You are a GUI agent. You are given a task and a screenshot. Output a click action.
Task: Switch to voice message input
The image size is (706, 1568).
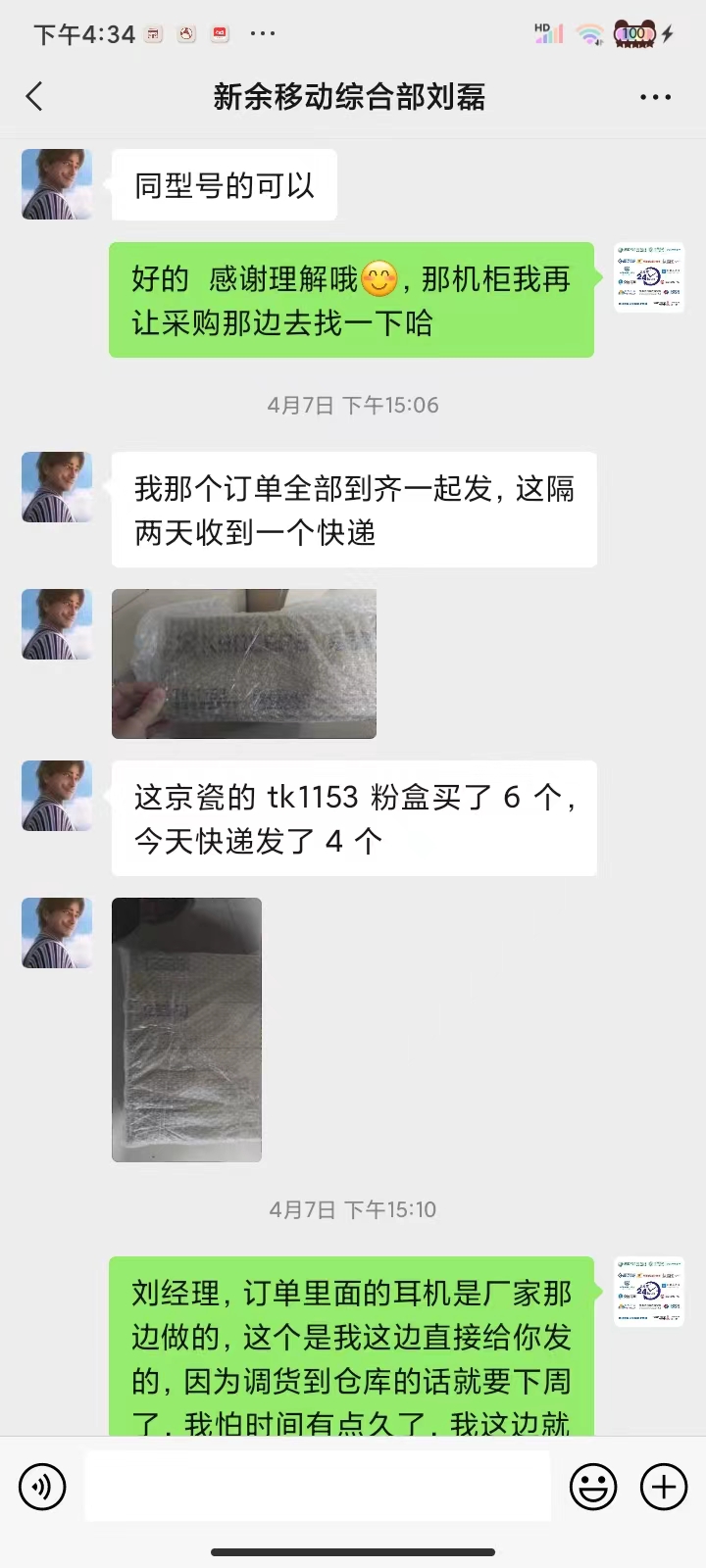(x=42, y=1487)
